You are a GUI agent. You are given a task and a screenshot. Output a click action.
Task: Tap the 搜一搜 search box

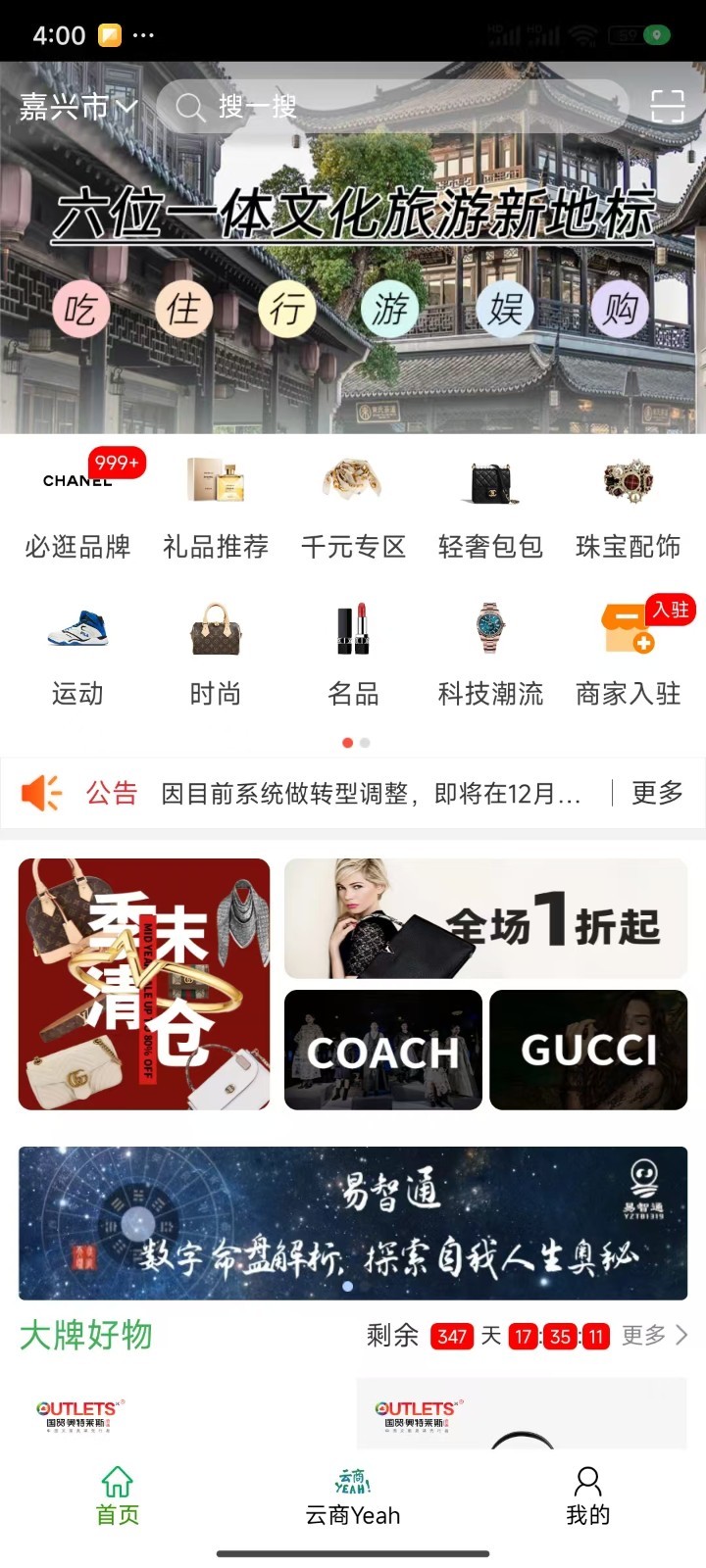[392, 106]
